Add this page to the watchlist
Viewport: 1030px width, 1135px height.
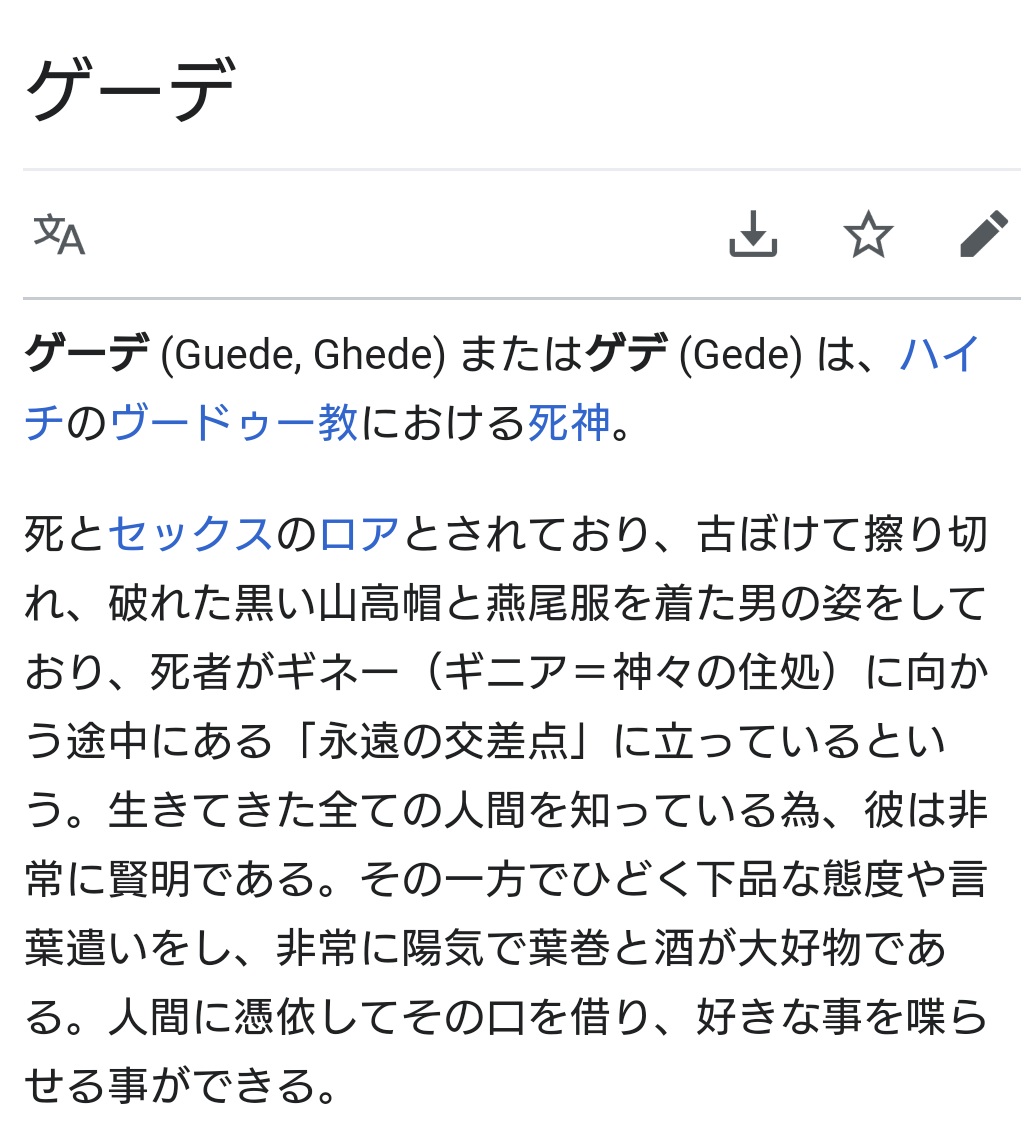(868, 235)
